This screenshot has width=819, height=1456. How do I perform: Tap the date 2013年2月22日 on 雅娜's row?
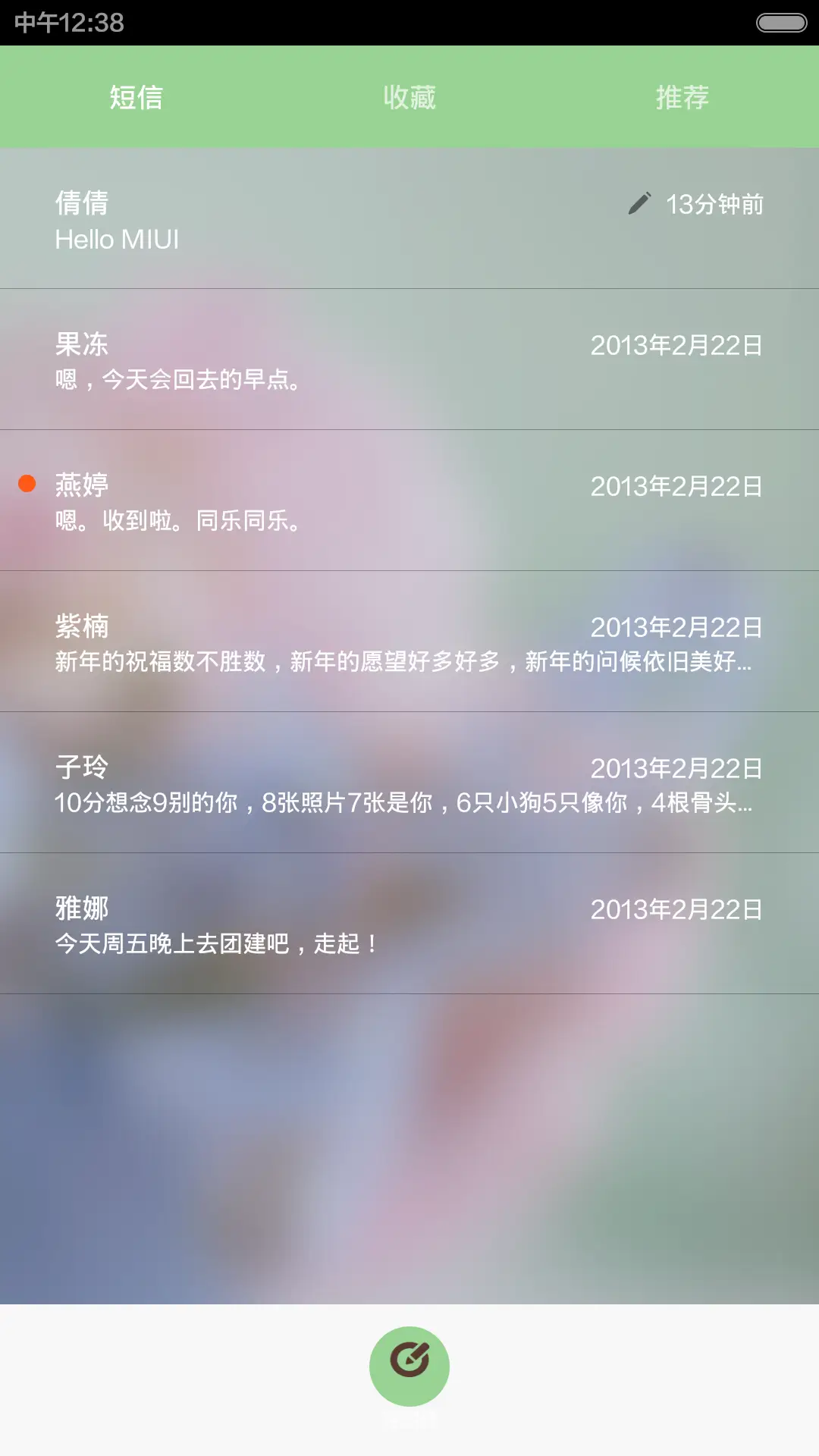675,909
